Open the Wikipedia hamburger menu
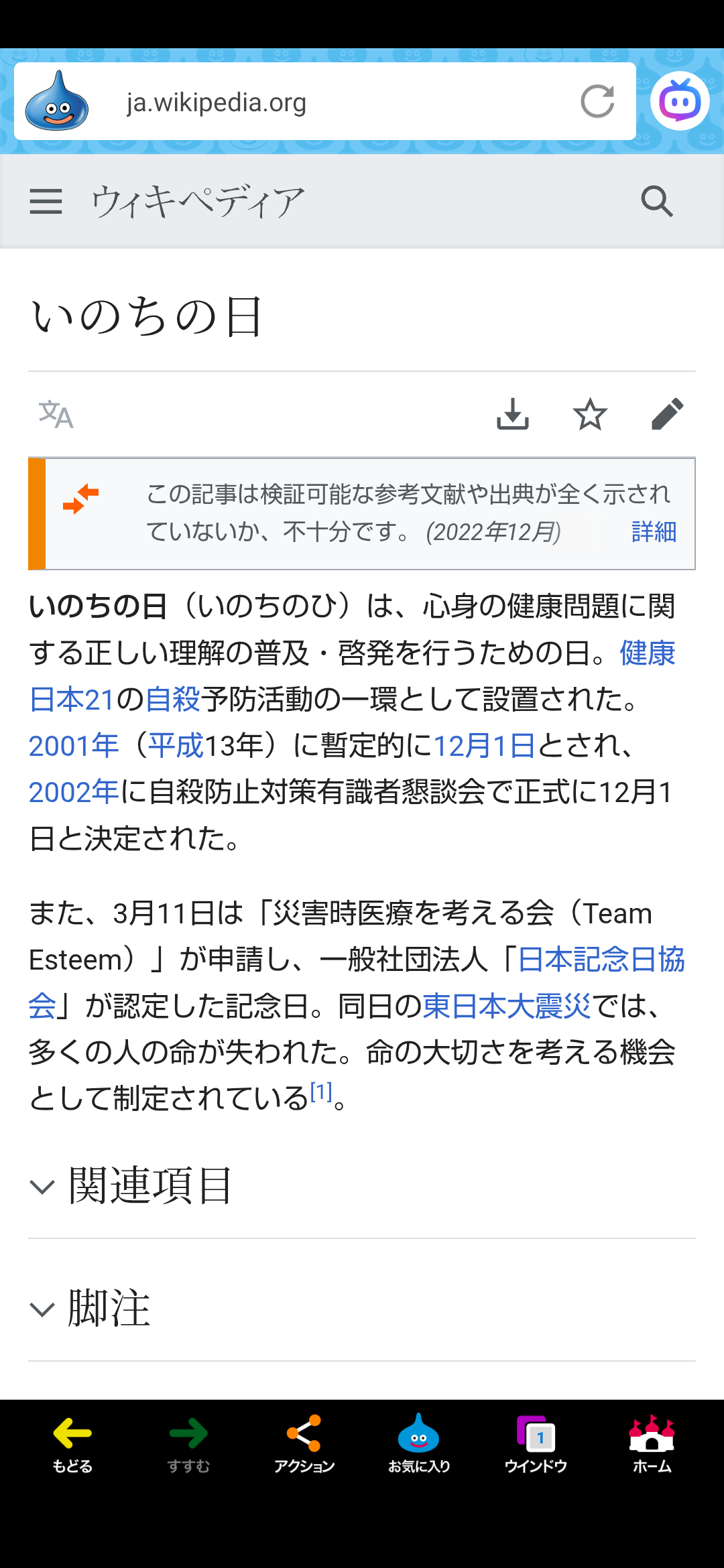The image size is (724, 1568). pyautogui.click(x=46, y=201)
